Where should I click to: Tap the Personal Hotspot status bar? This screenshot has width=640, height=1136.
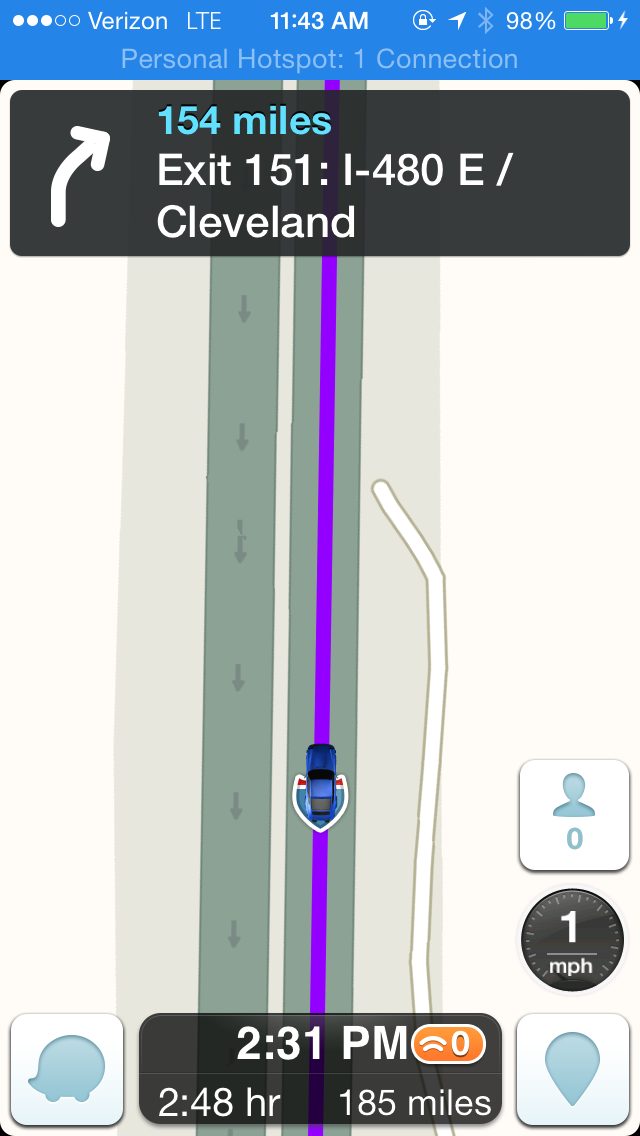pyautogui.click(x=320, y=59)
